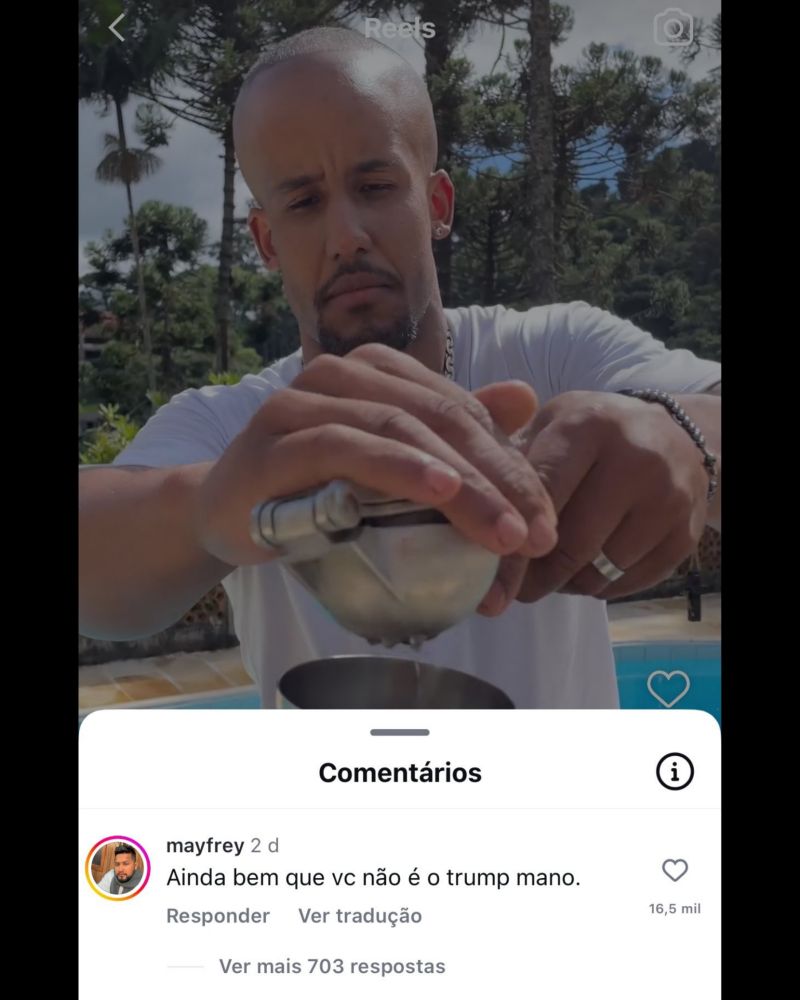Open mayfrey's profile picture
800x1000 pixels.
118,868
